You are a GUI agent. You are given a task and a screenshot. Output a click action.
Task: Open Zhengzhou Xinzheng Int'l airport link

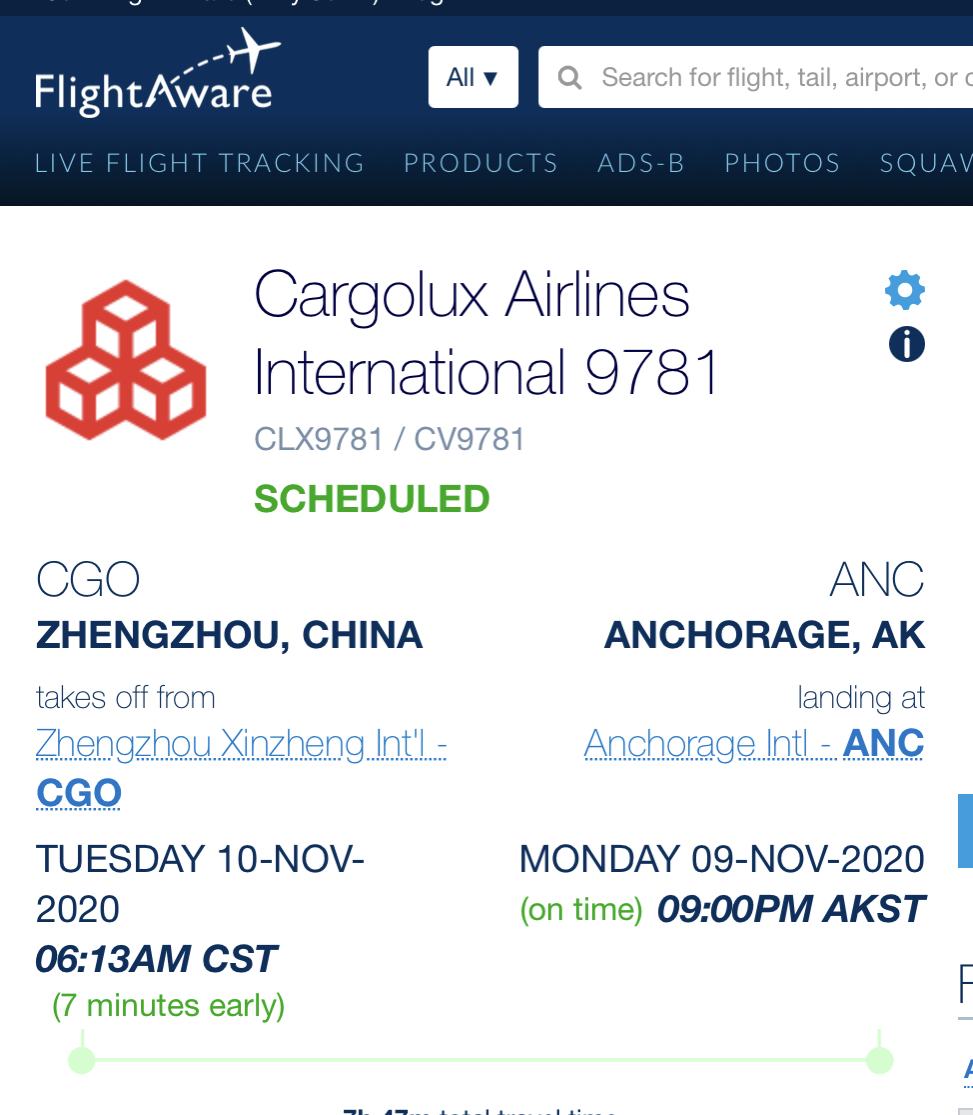pos(240,745)
